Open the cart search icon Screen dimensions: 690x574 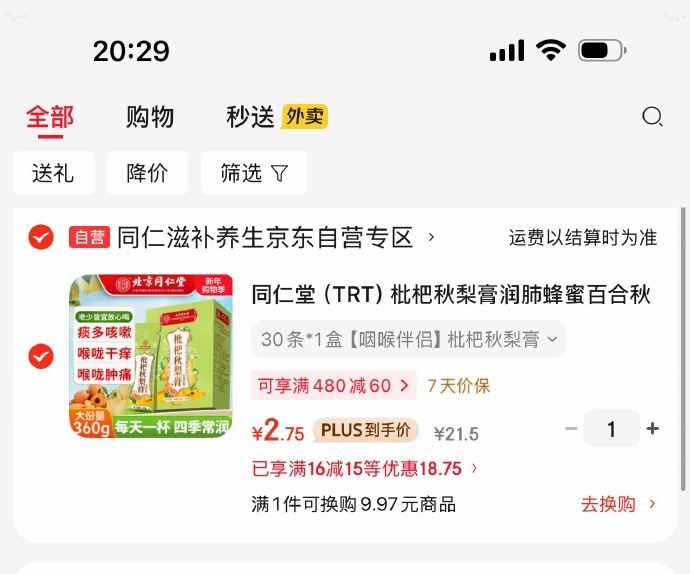point(652,117)
